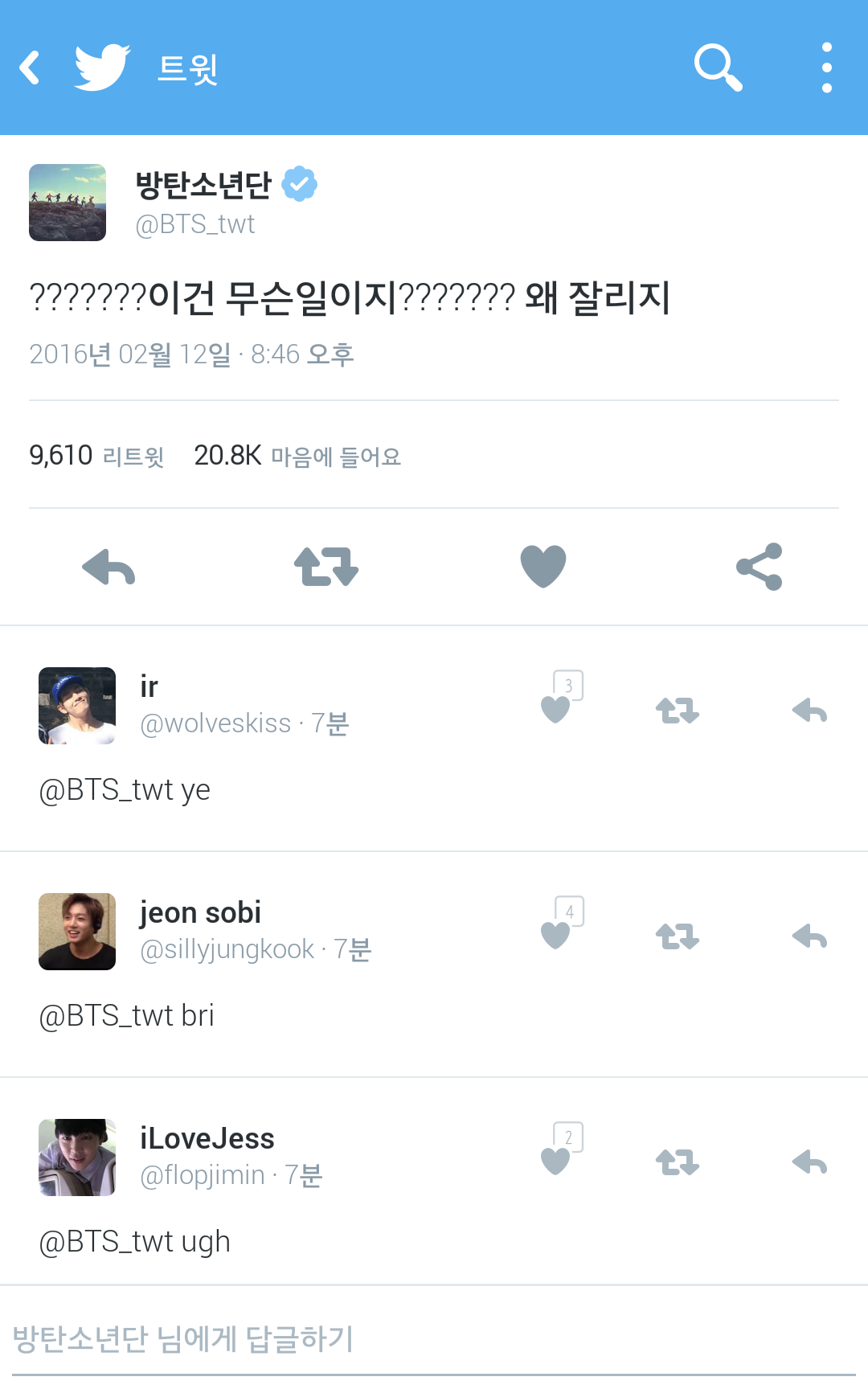Open @BTS_twt profile handle
This screenshot has height=1389, width=868.
[x=195, y=224]
